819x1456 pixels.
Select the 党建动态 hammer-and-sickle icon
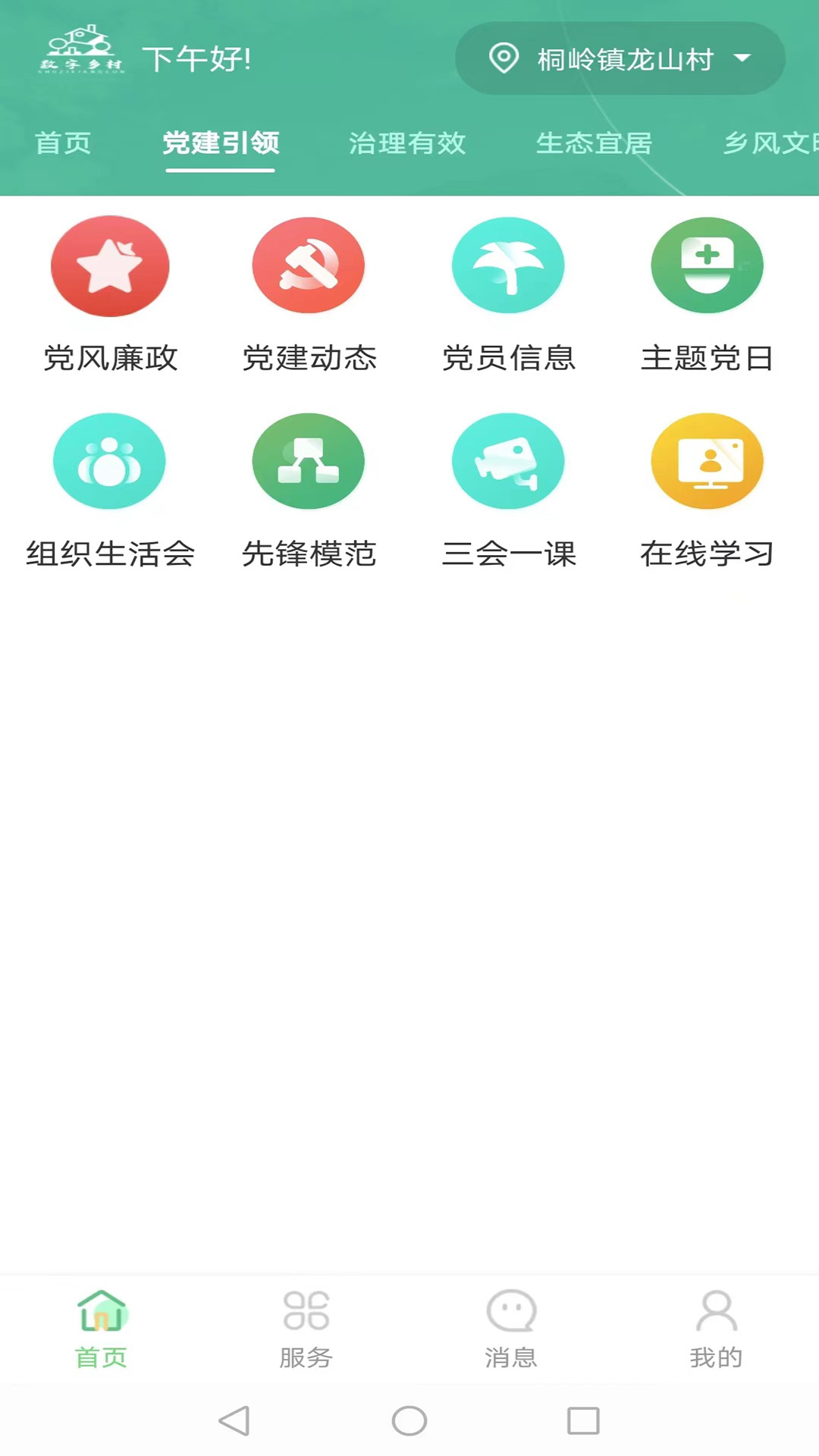[309, 265]
